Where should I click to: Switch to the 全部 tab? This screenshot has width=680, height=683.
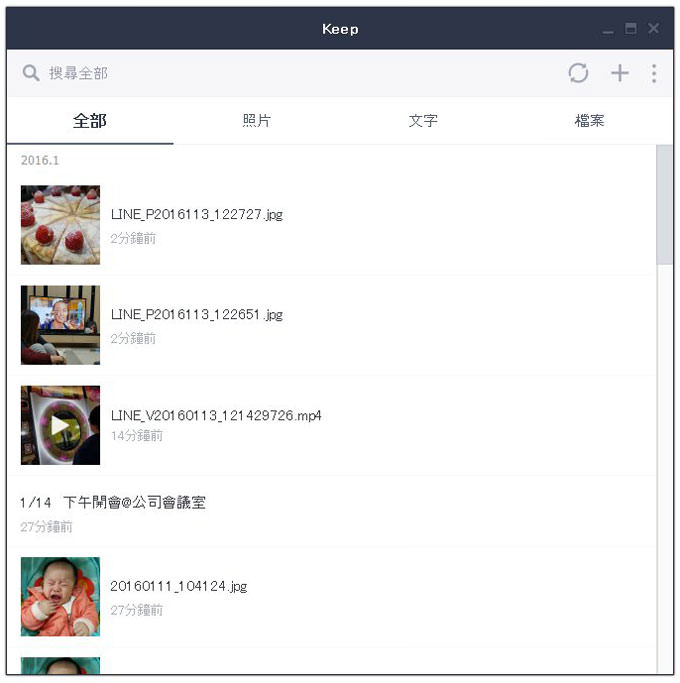90,121
